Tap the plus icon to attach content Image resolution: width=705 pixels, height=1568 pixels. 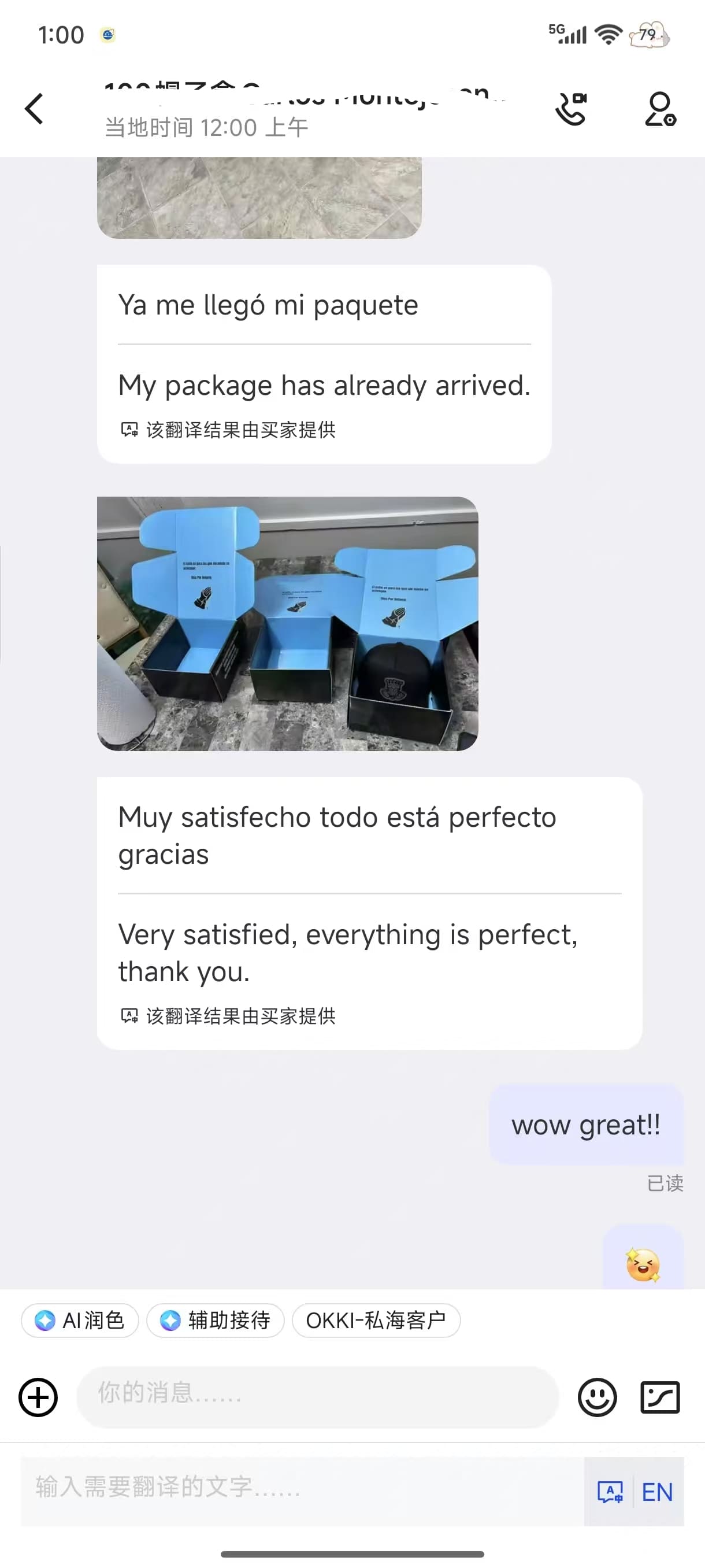pyautogui.click(x=38, y=1397)
